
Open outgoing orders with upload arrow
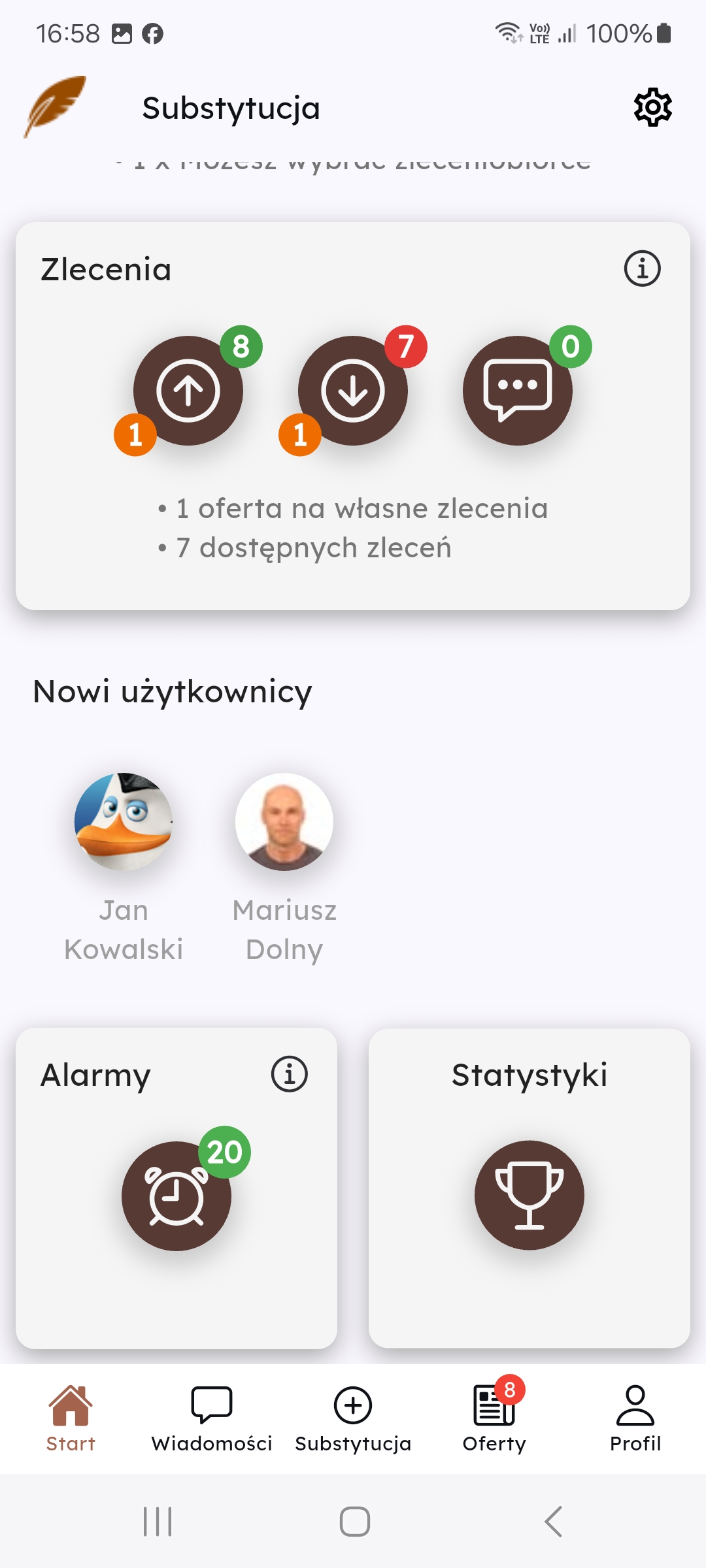pyautogui.click(x=188, y=391)
